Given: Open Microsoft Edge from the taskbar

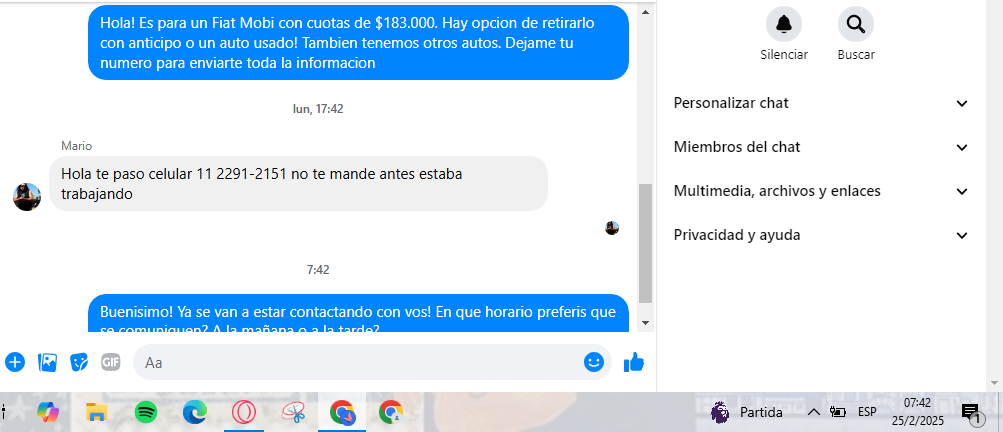Looking at the screenshot, I should (194, 411).
